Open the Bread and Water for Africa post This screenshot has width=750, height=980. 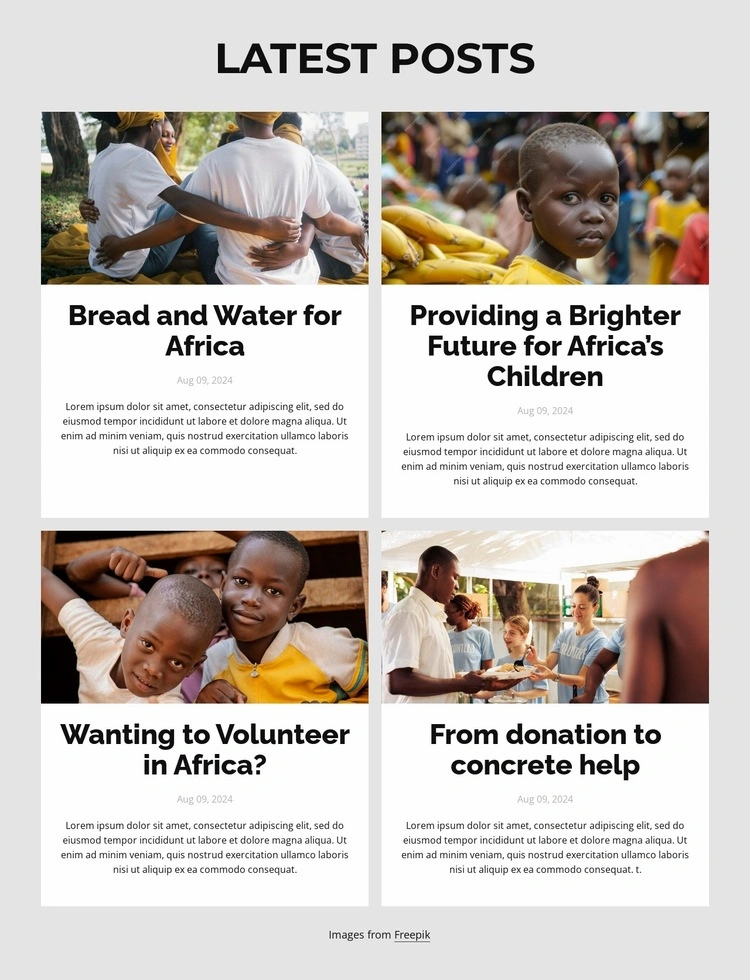click(205, 331)
